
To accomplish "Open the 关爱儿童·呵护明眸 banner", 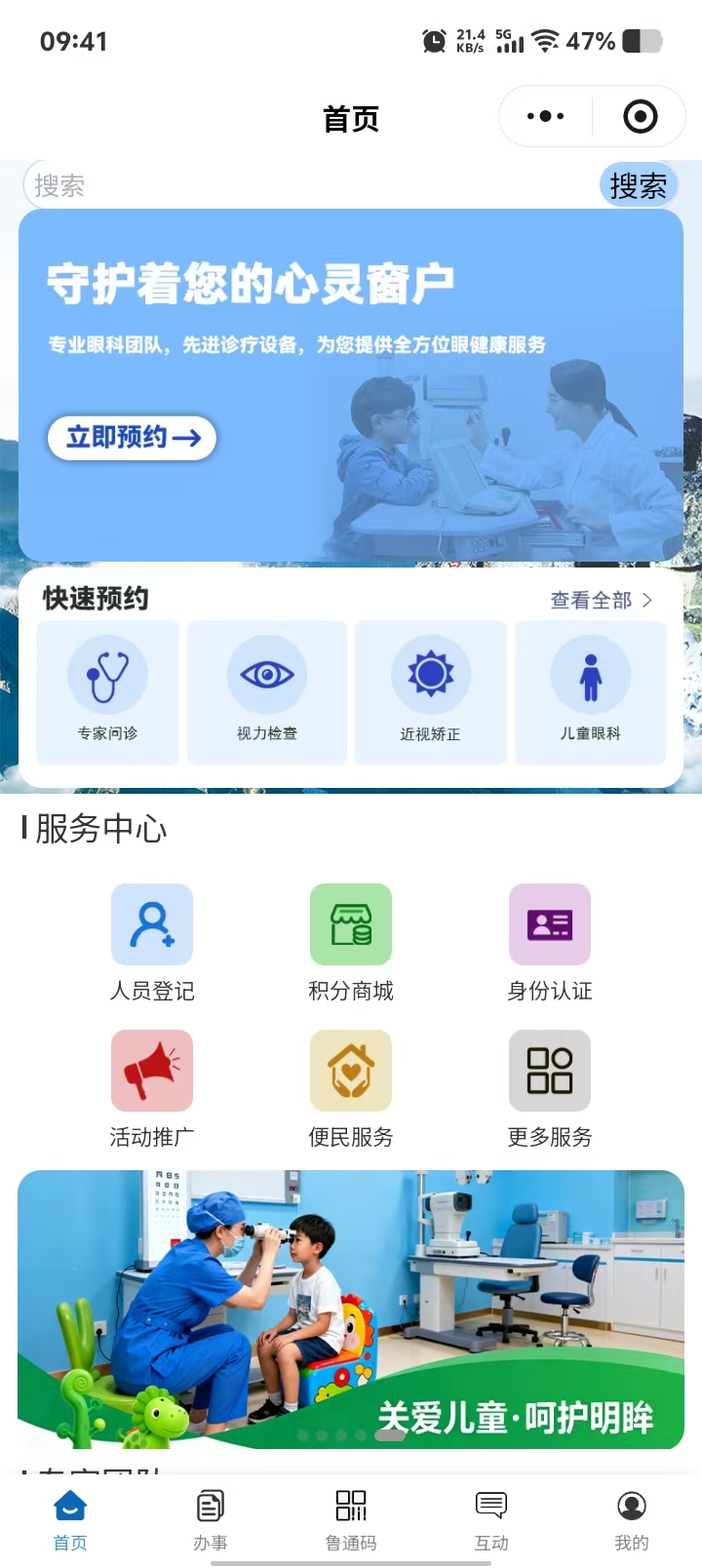I will point(351,1309).
